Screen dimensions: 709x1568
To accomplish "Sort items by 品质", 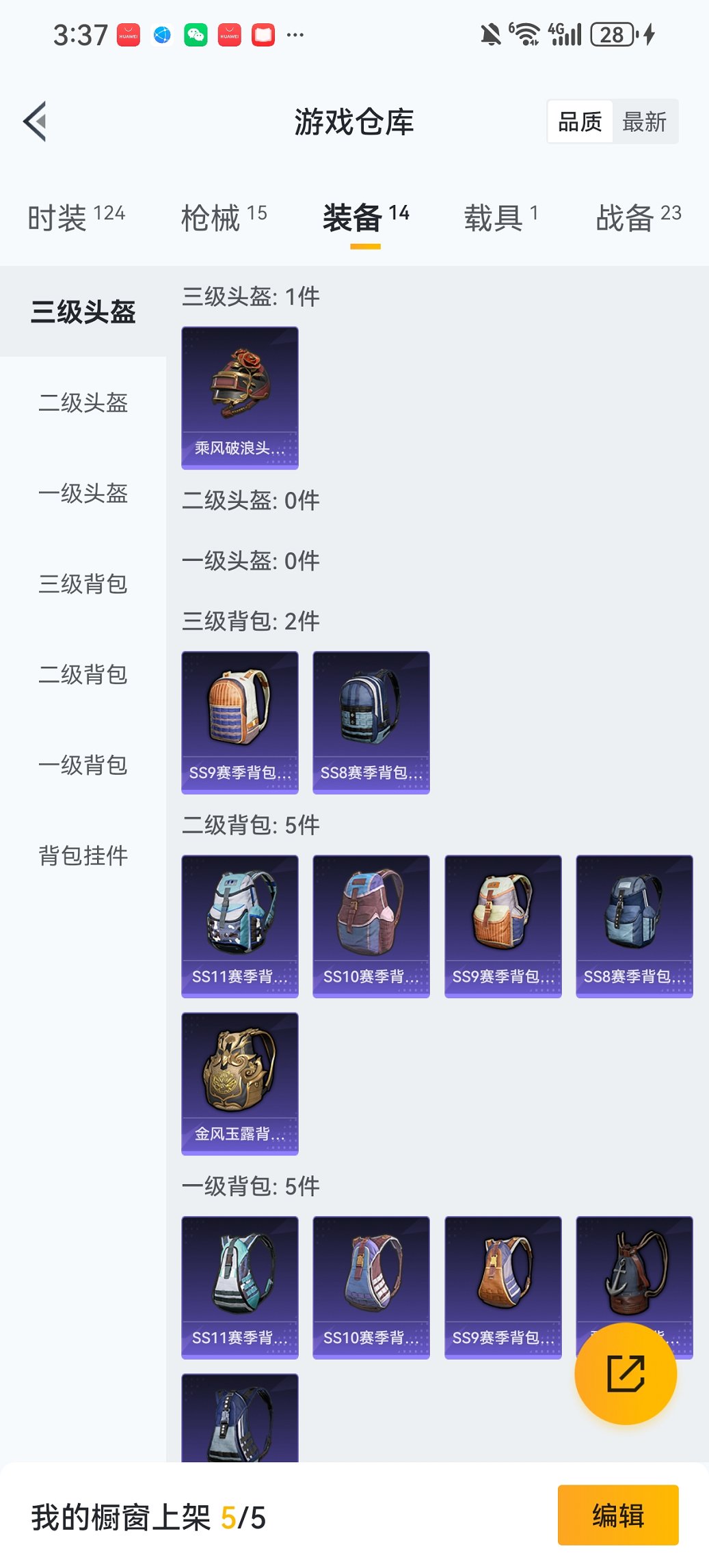I will tap(580, 122).
